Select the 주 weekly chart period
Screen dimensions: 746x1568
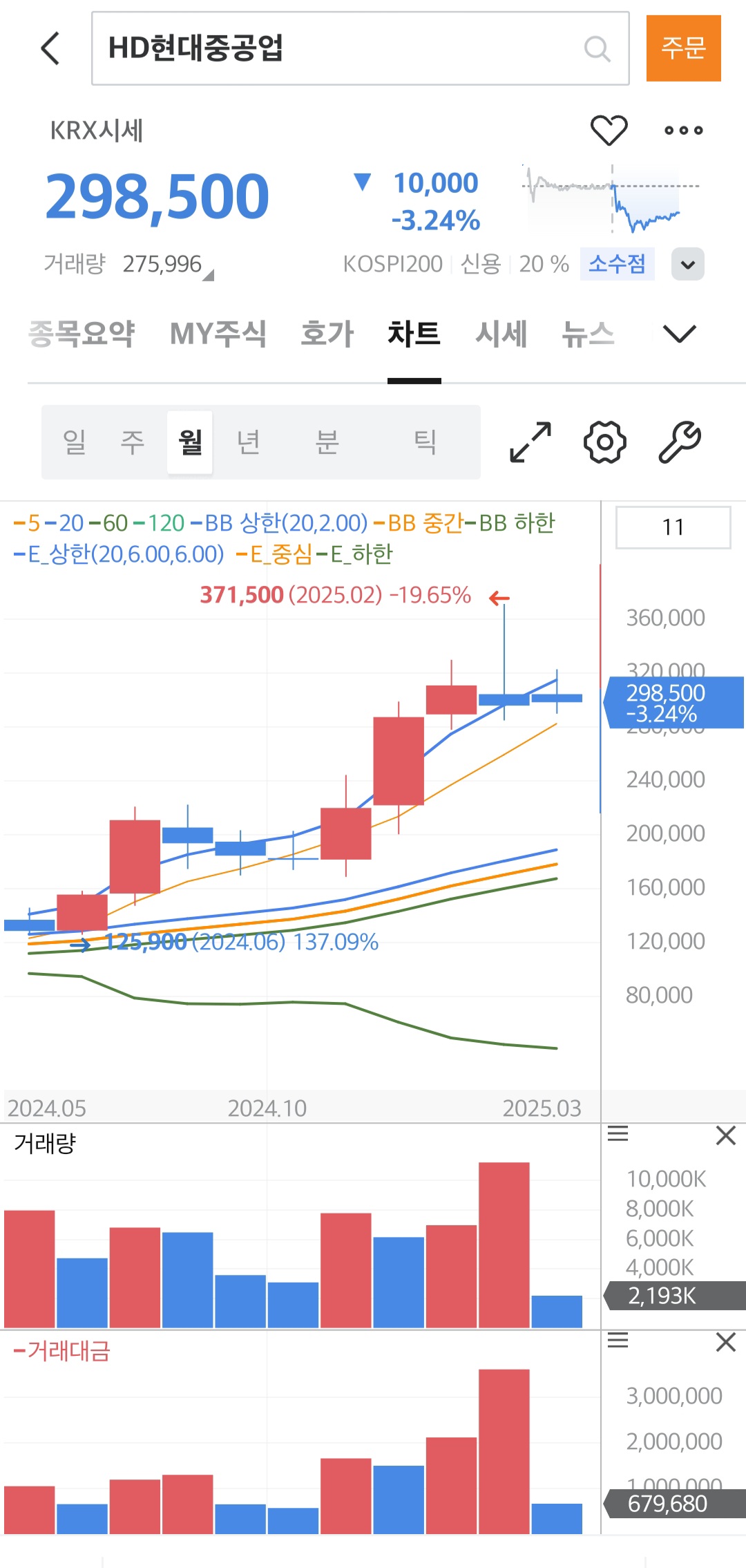[x=132, y=442]
